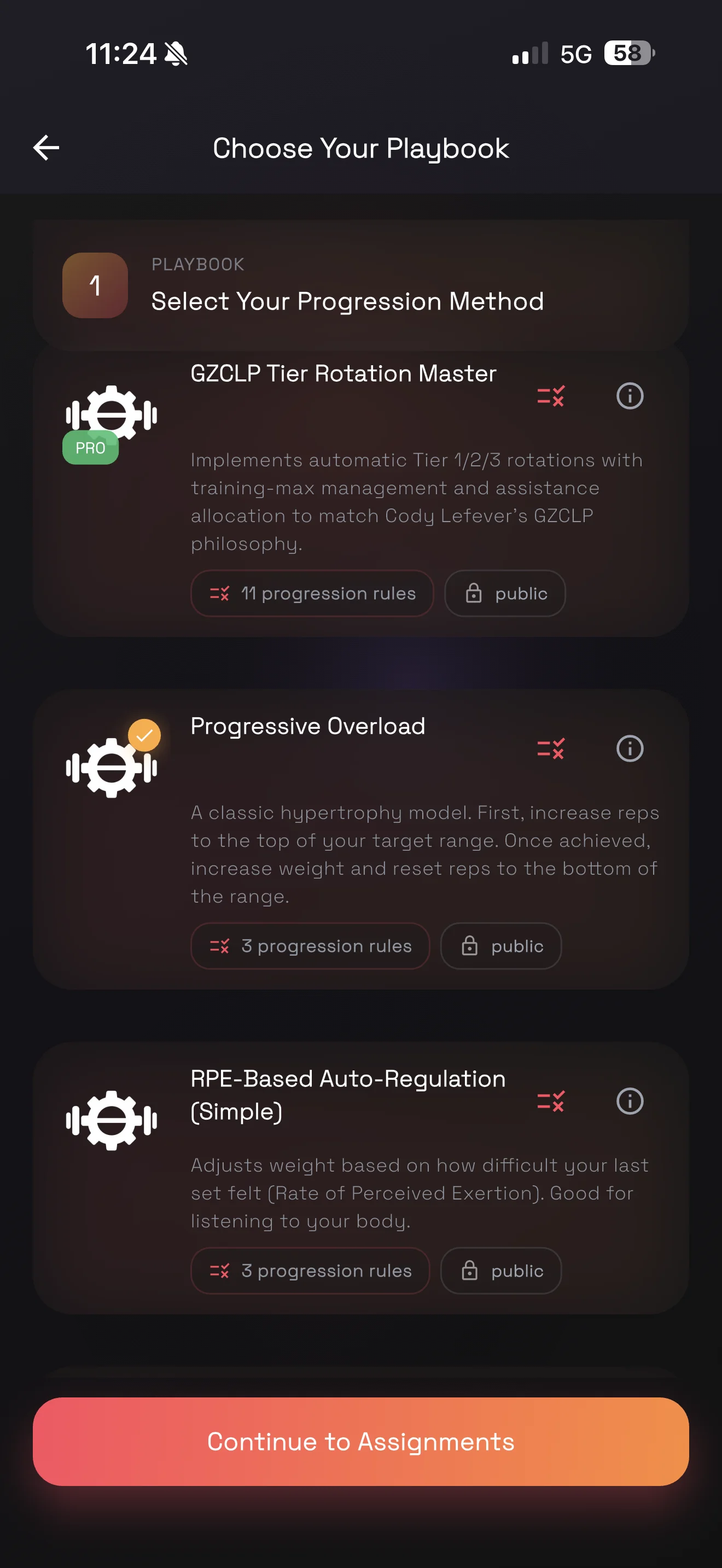Go back using the arrow

click(x=46, y=148)
